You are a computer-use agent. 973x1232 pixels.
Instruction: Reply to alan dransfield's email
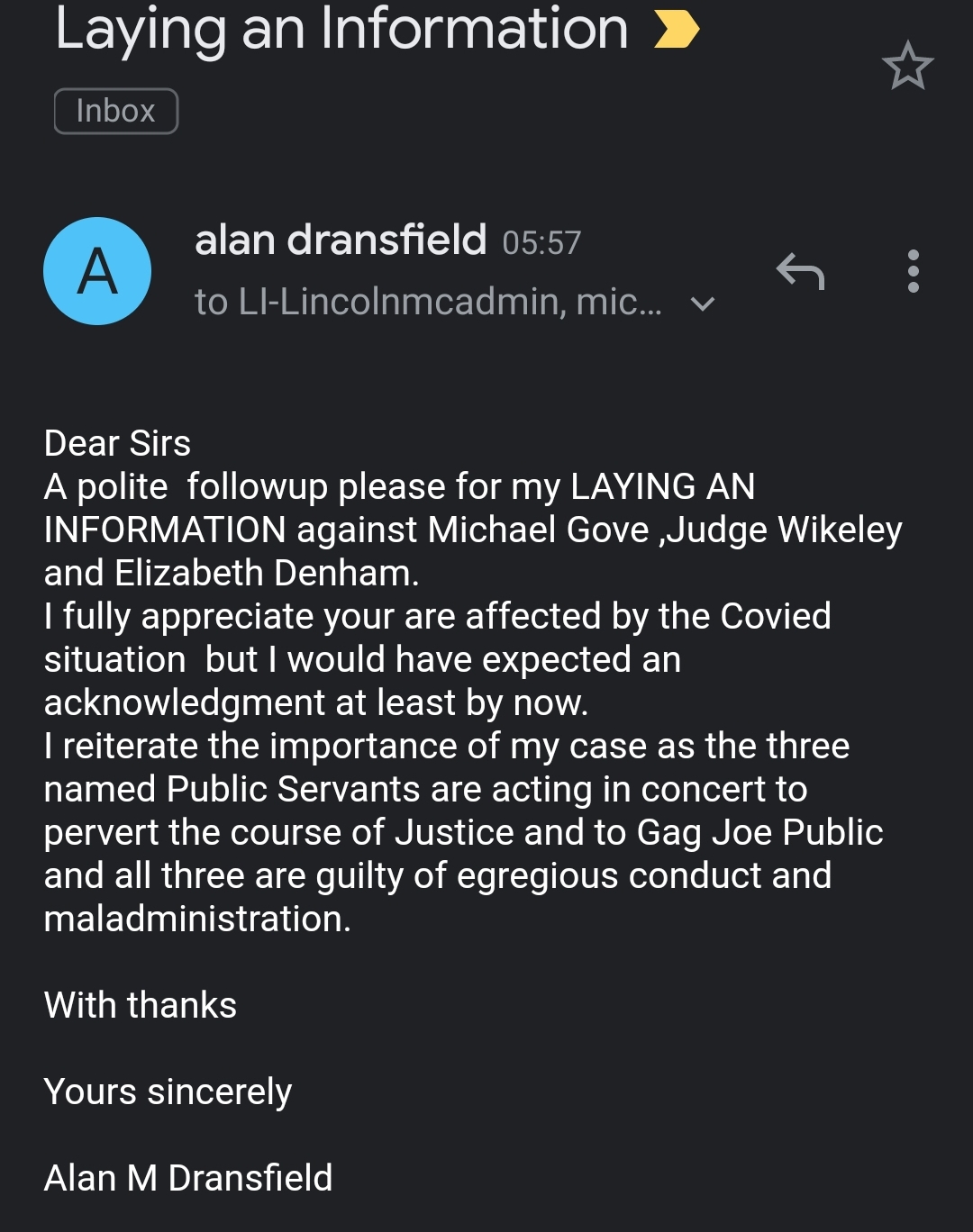pos(800,271)
